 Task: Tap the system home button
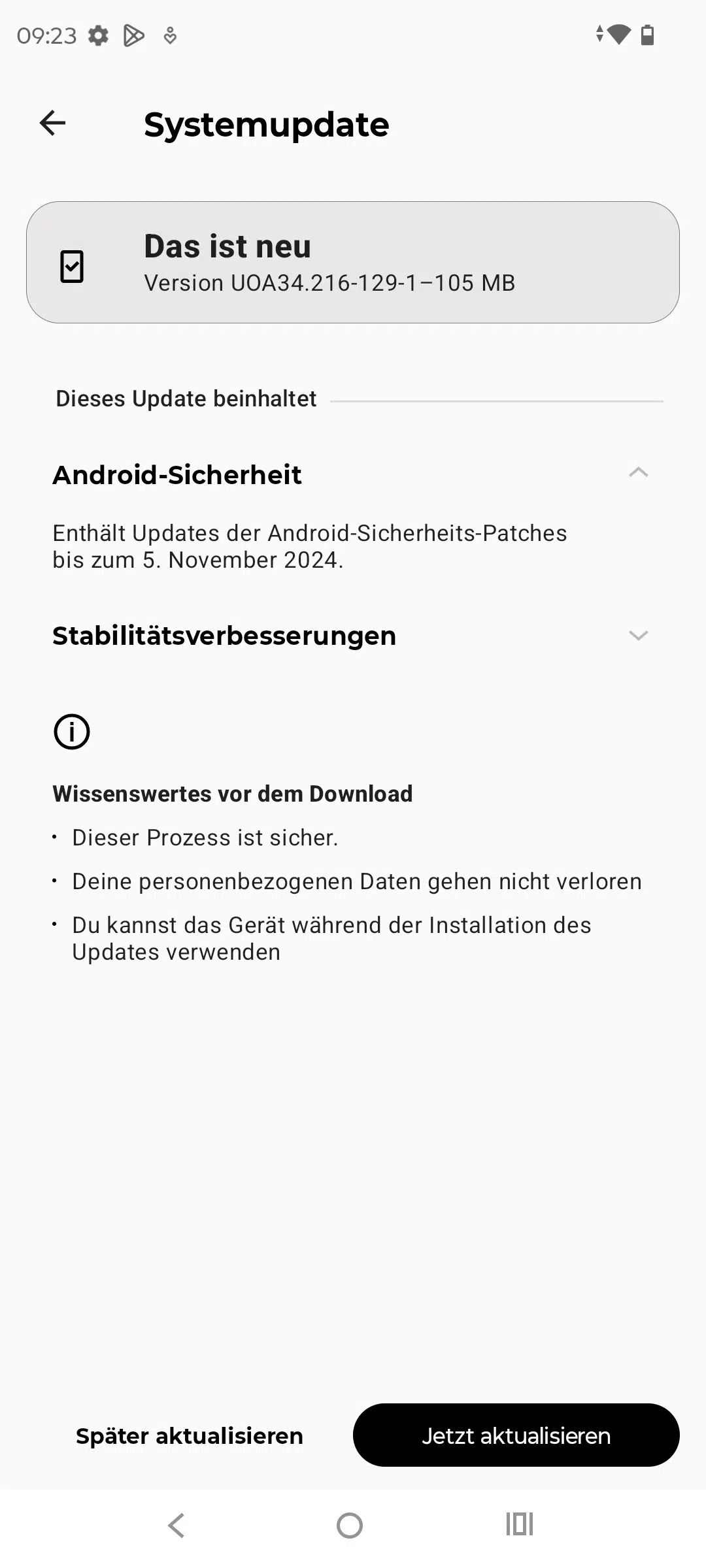350,1526
